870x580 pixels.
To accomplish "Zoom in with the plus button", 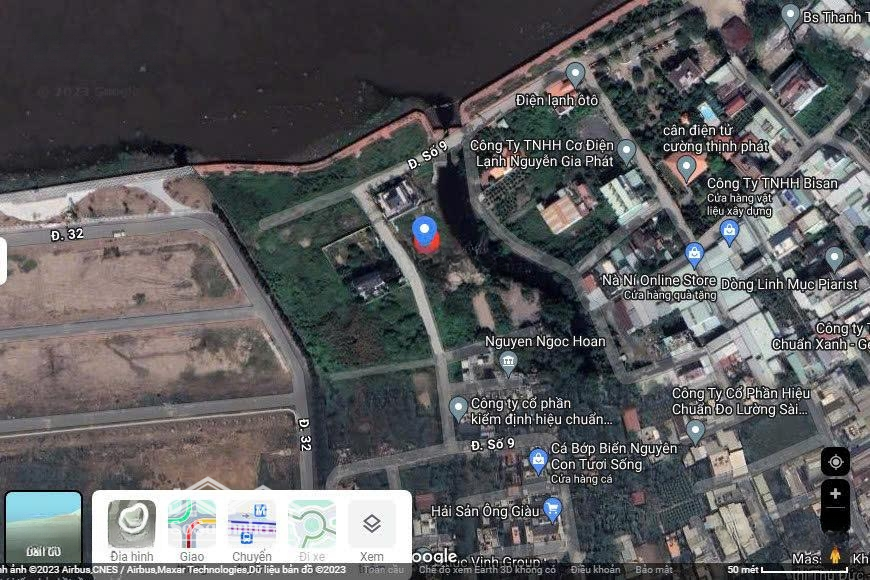I will (x=835, y=494).
